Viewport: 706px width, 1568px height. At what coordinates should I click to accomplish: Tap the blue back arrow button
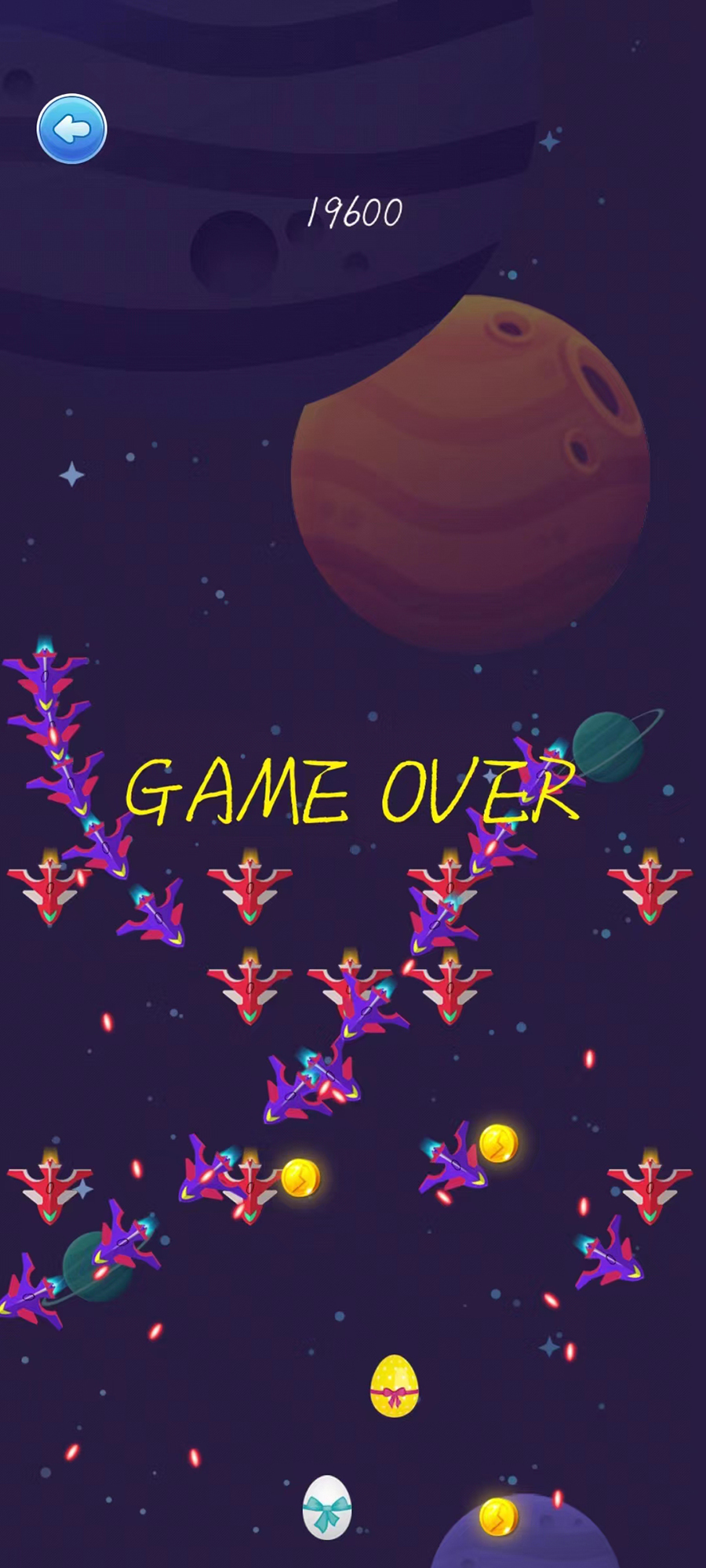click(x=71, y=129)
